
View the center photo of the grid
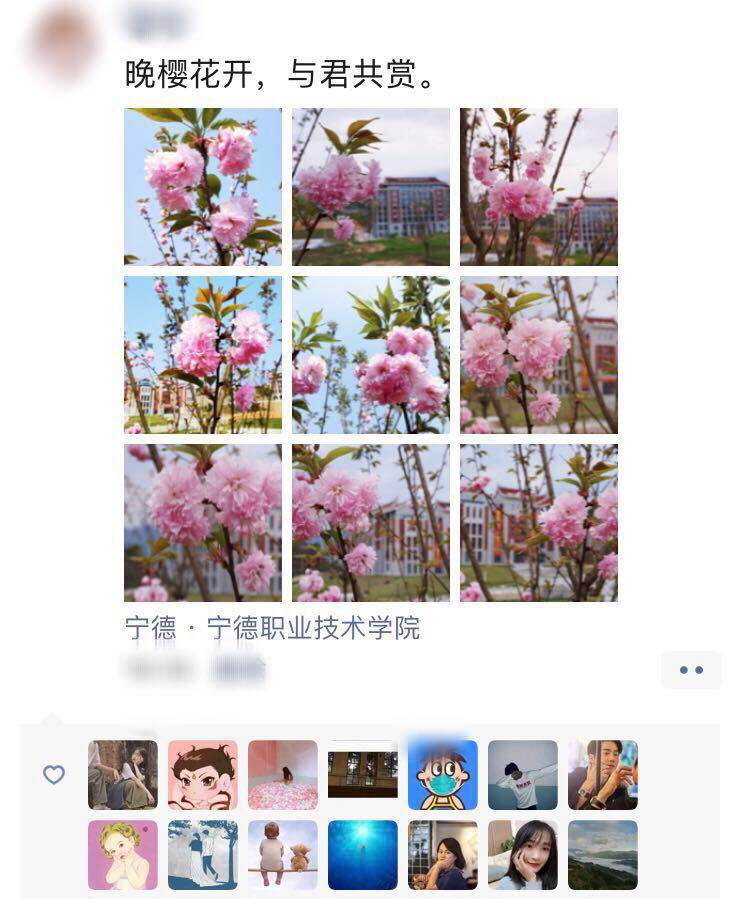(371, 355)
